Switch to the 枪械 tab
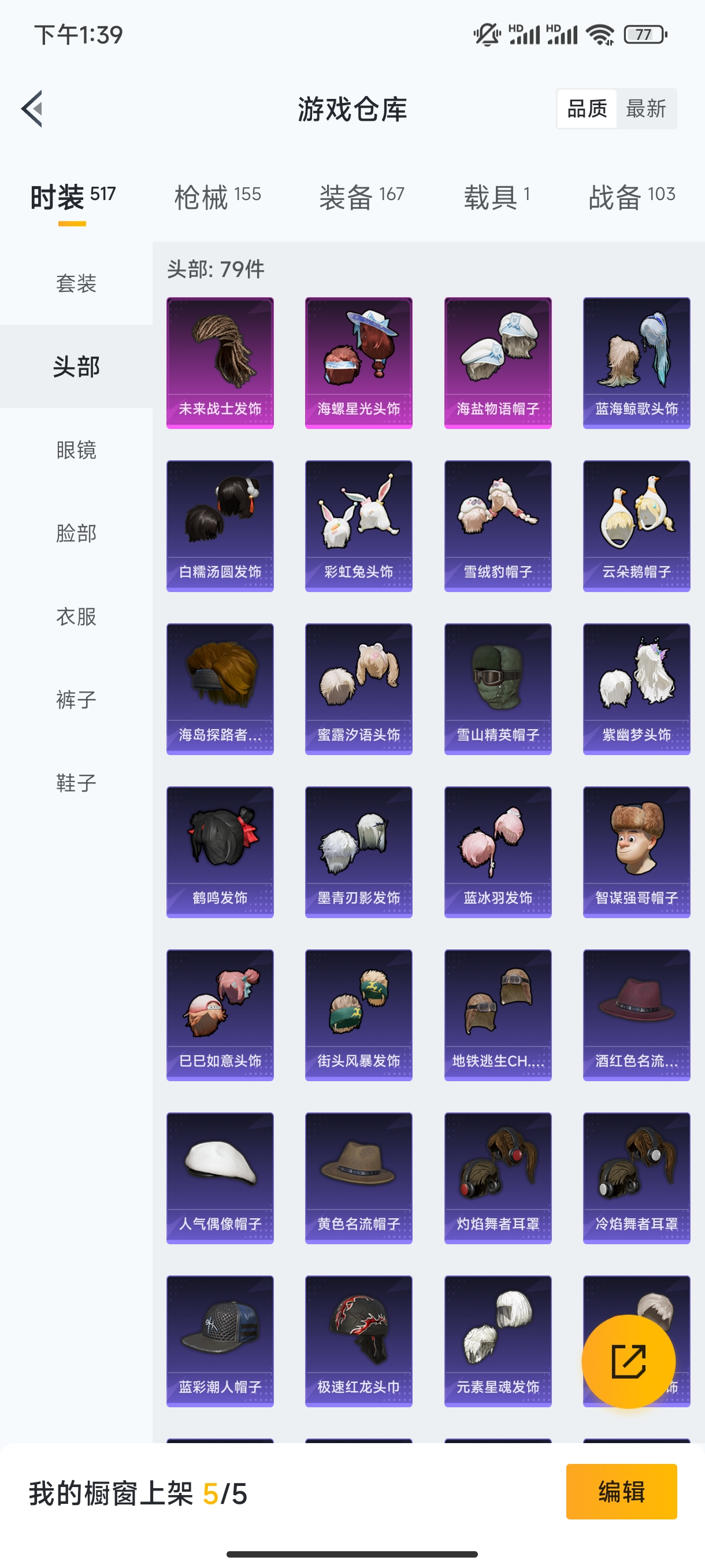 click(x=218, y=197)
